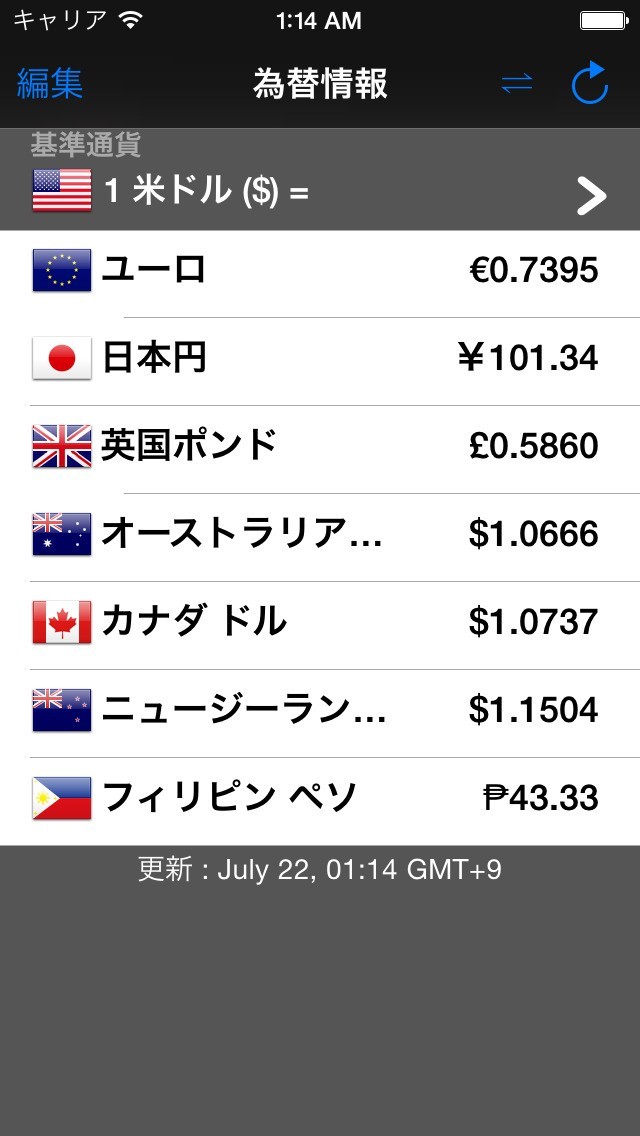
Task: Select the 日本円 row
Action: pos(320,359)
